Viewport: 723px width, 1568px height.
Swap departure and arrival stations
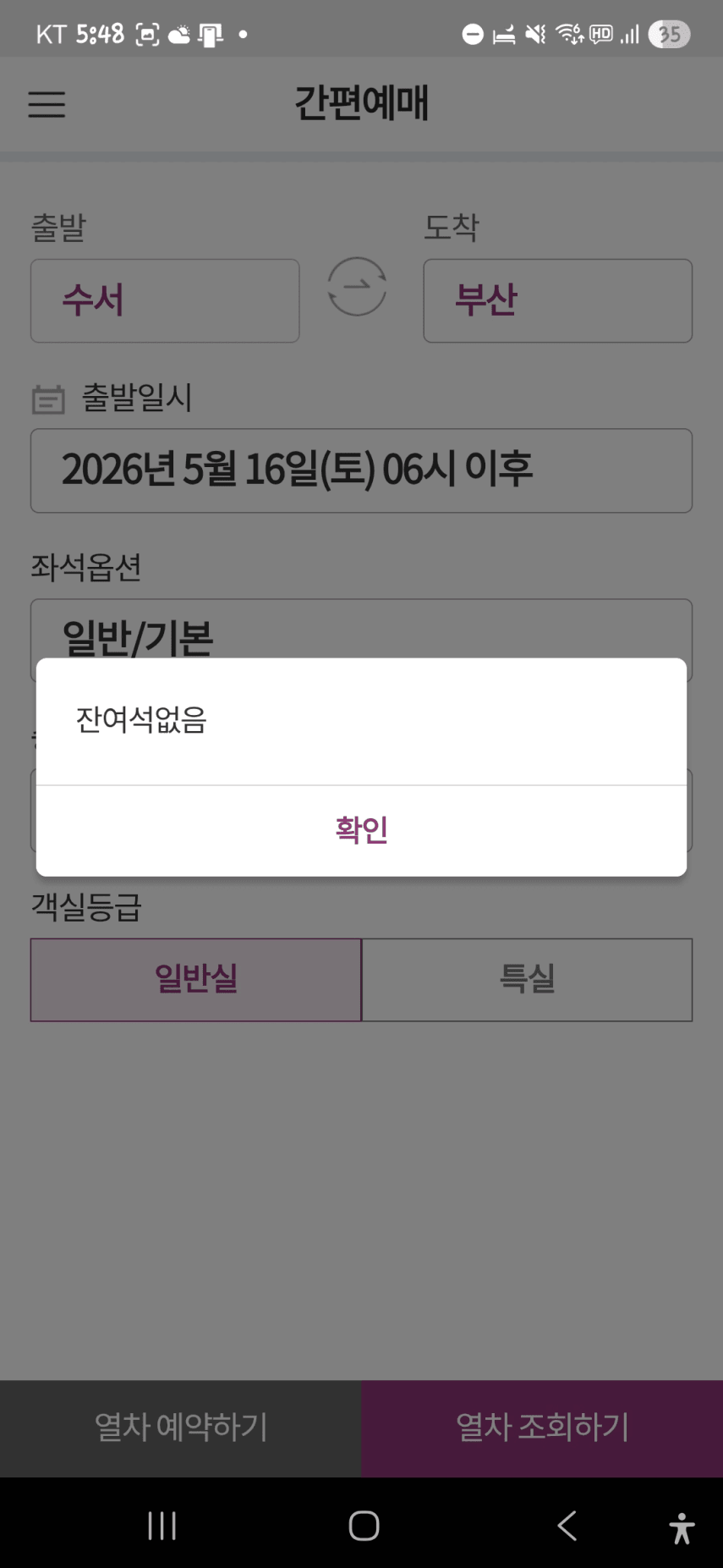357,287
